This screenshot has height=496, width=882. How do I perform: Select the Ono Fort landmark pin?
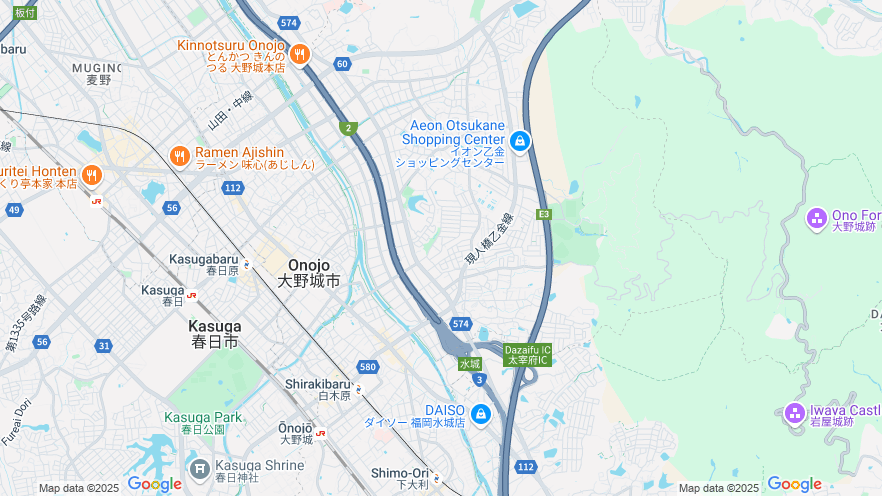[817, 218]
